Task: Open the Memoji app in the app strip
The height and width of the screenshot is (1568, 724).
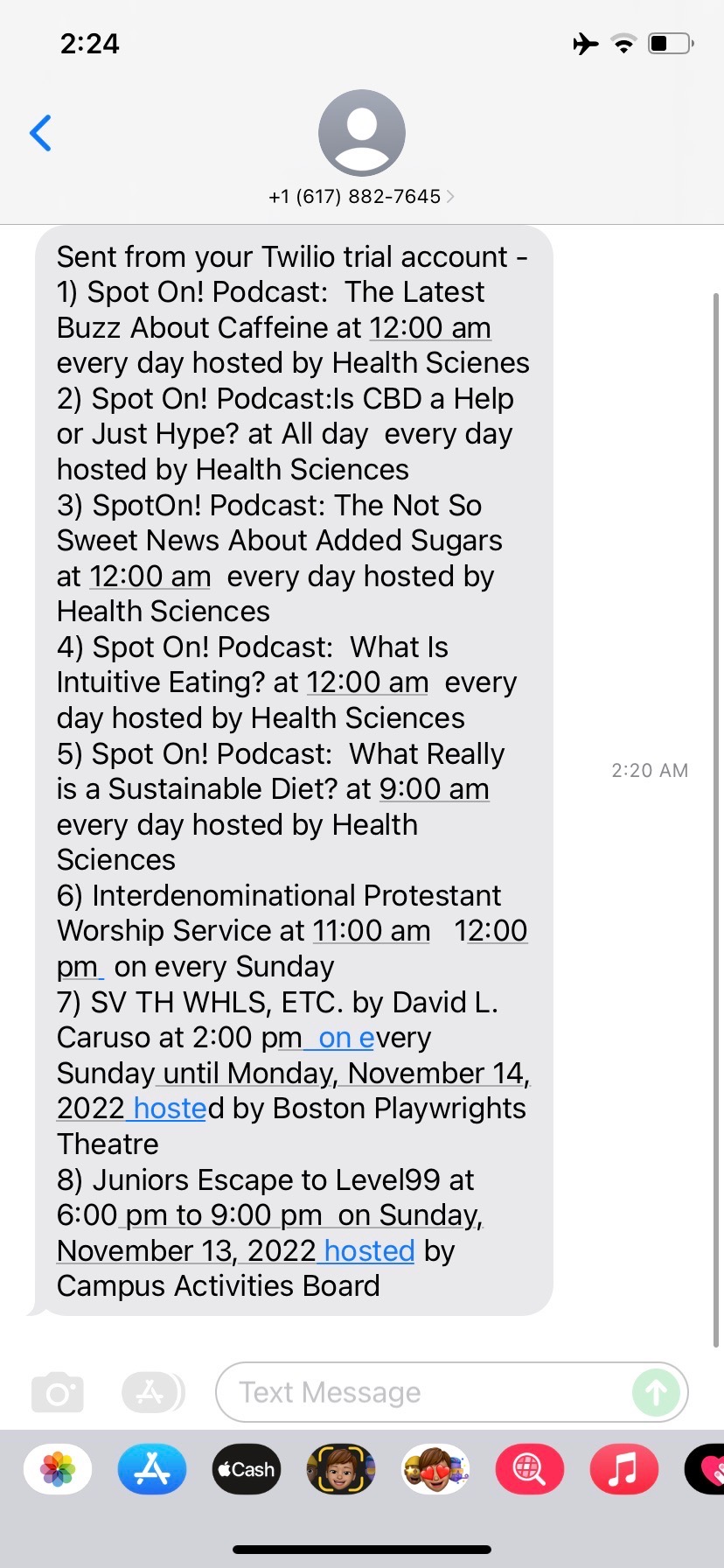Action: tap(341, 1469)
